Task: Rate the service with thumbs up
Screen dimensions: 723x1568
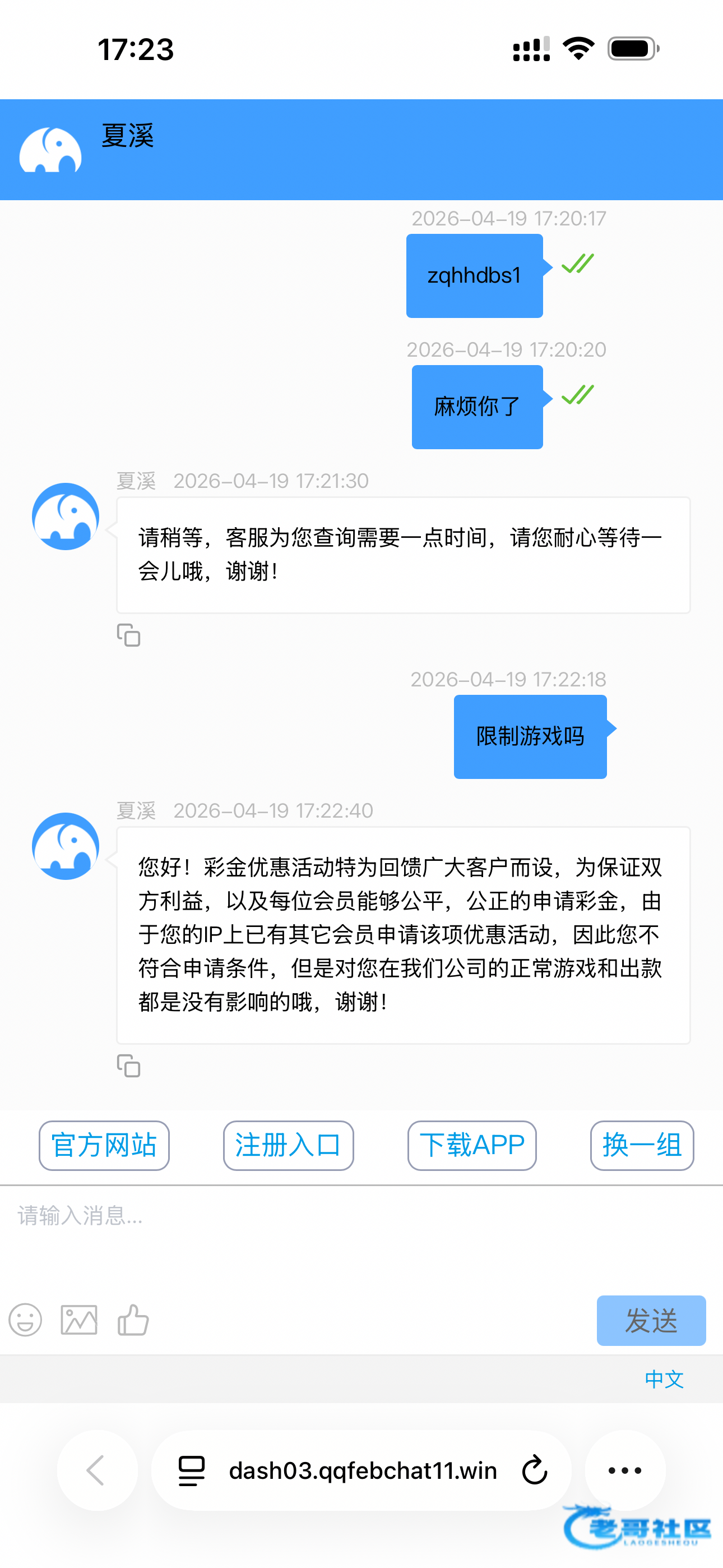Action: (x=133, y=1320)
